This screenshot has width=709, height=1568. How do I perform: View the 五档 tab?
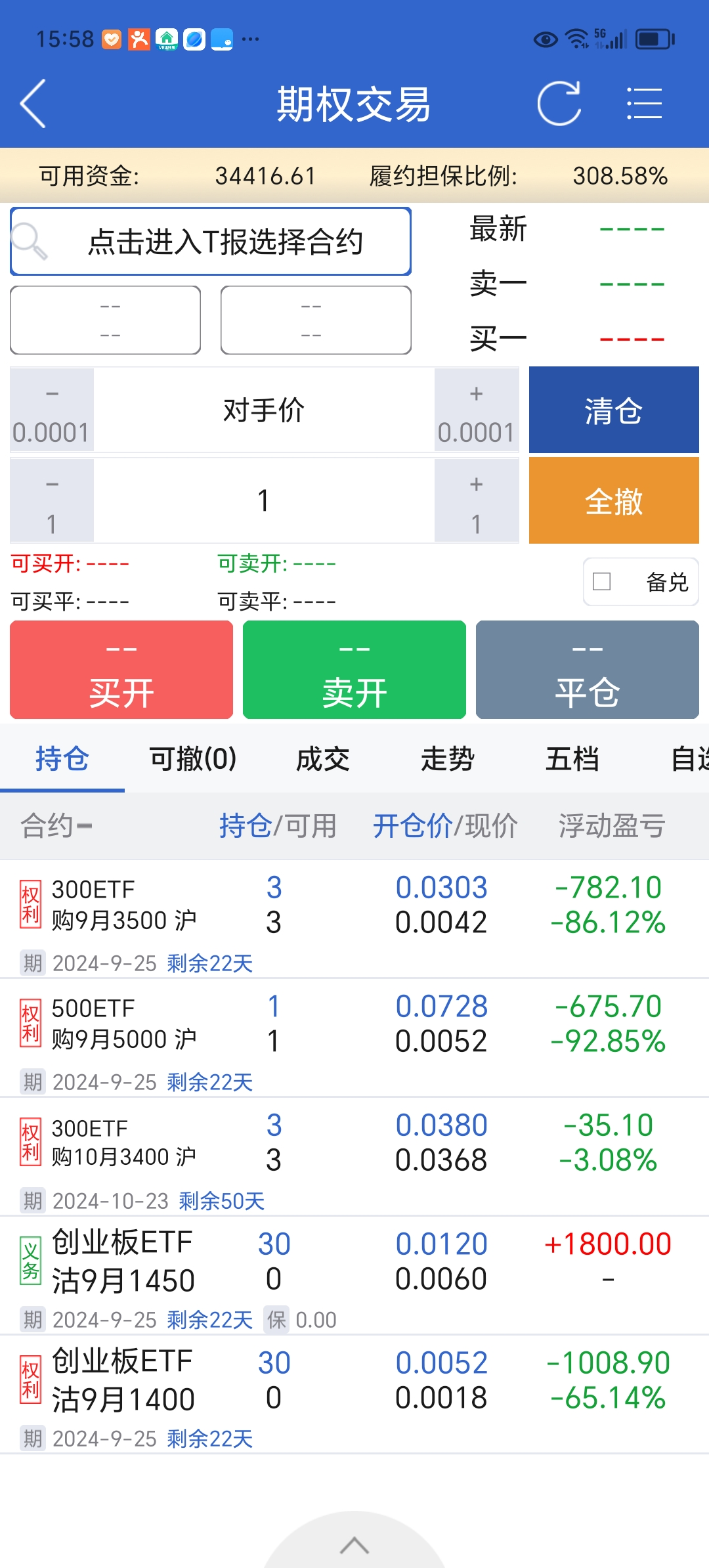[x=572, y=759]
